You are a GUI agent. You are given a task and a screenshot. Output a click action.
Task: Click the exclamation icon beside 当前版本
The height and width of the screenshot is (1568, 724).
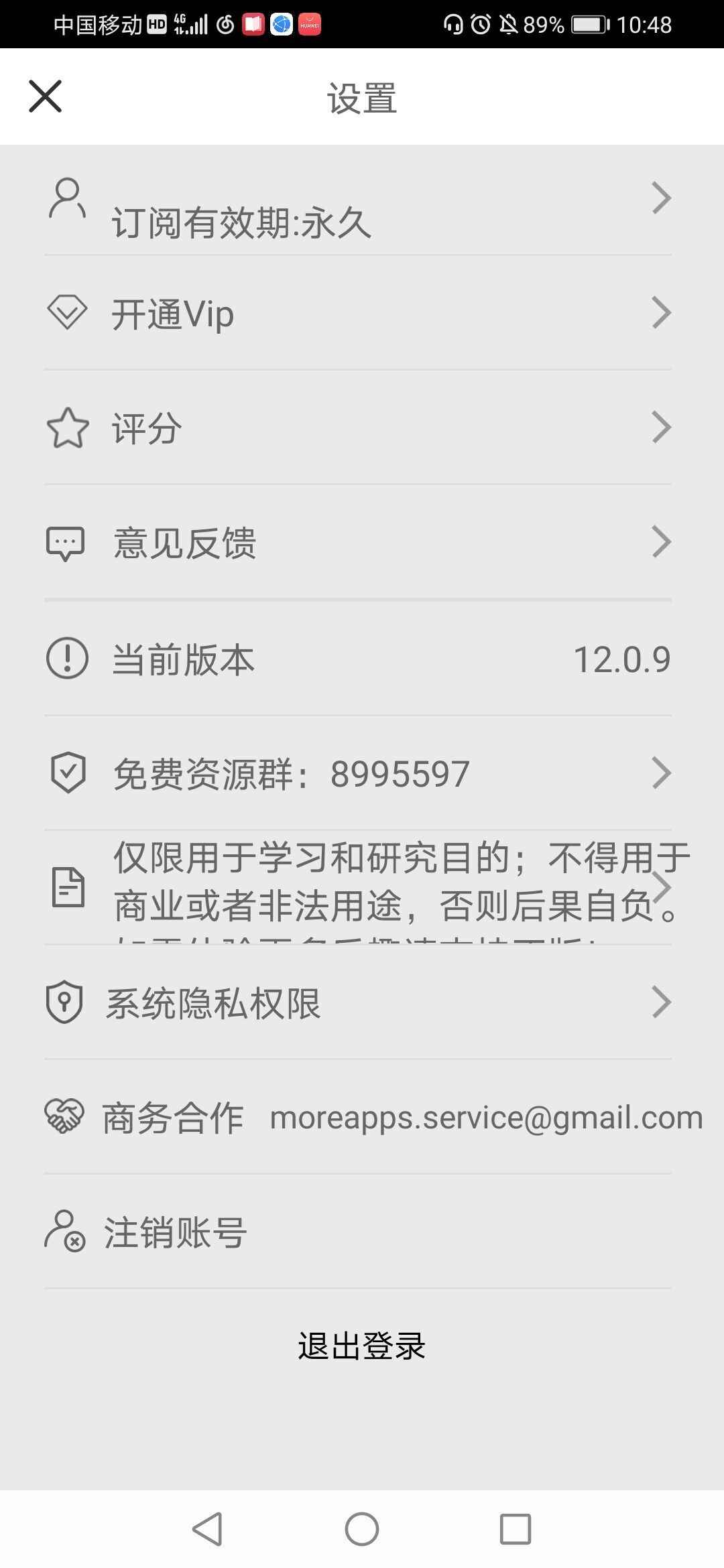68,658
